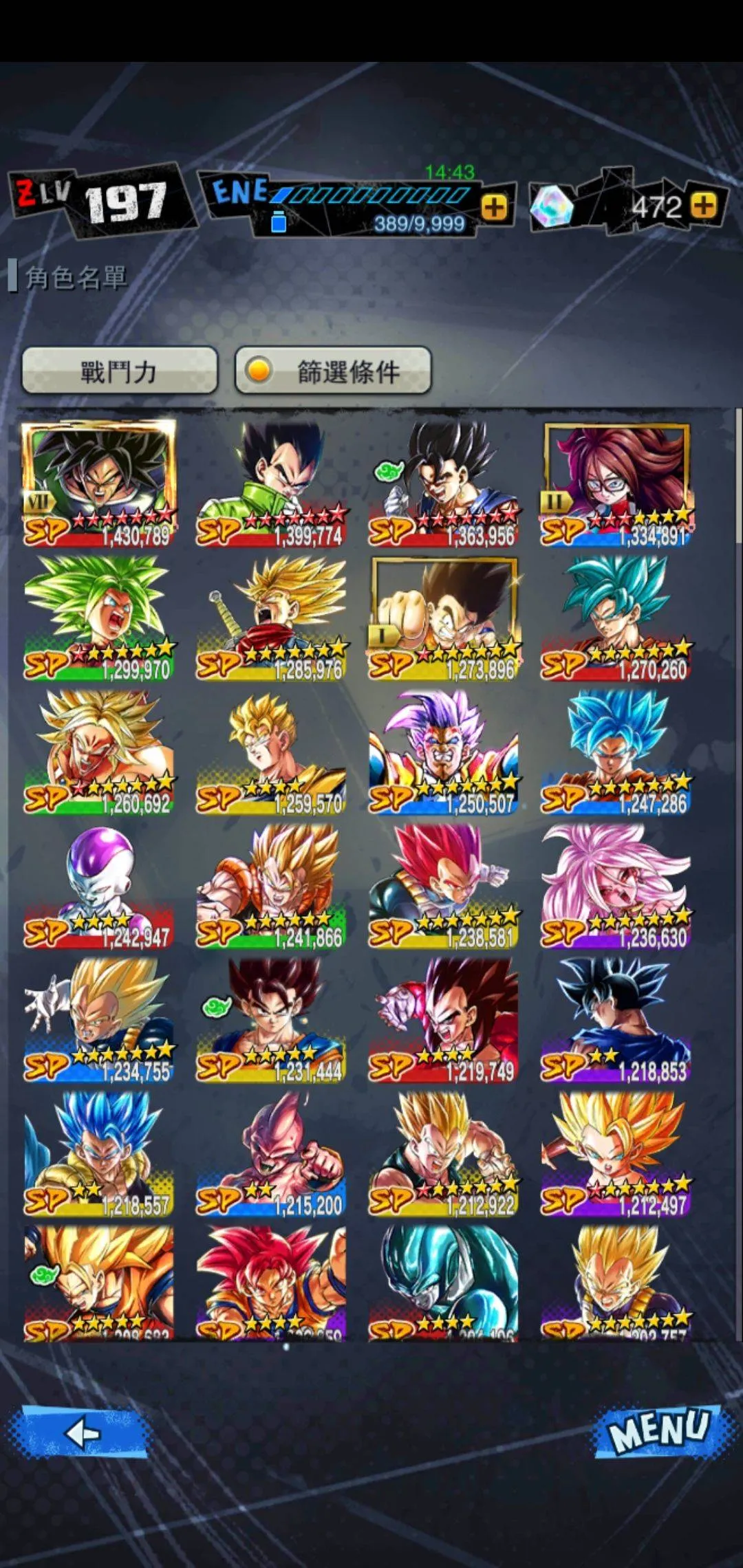Screen dimensions: 743x1568
Task: Select character with 1,363,956 power
Action: click(x=443, y=483)
